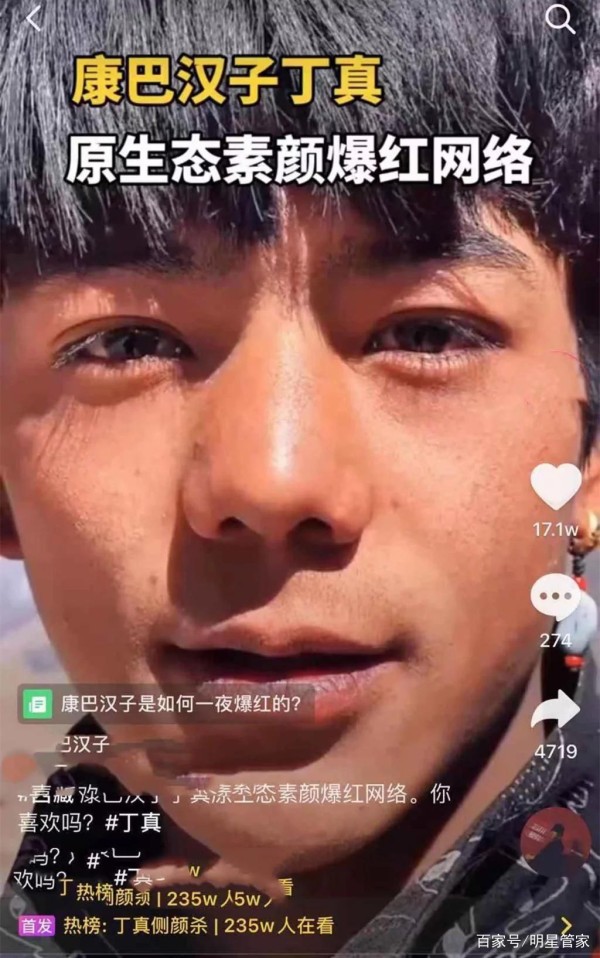Go back using the top-left arrow
The height and width of the screenshot is (958, 600).
tap(33, 18)
